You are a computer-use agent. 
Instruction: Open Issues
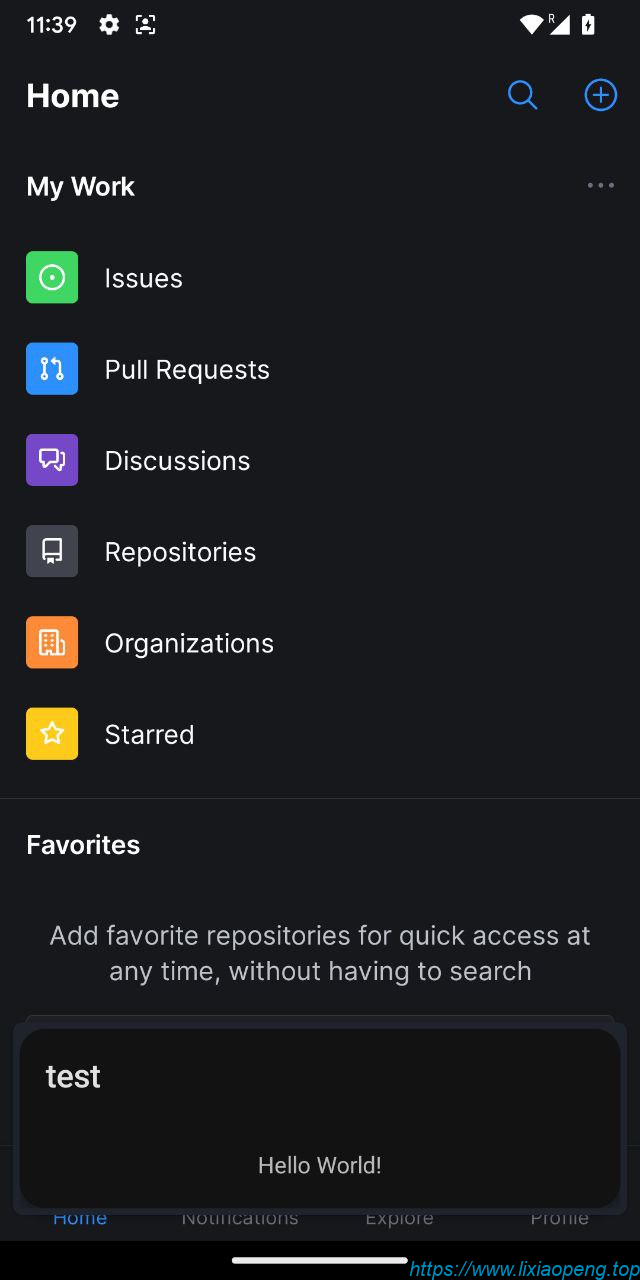tap(143, 278)
